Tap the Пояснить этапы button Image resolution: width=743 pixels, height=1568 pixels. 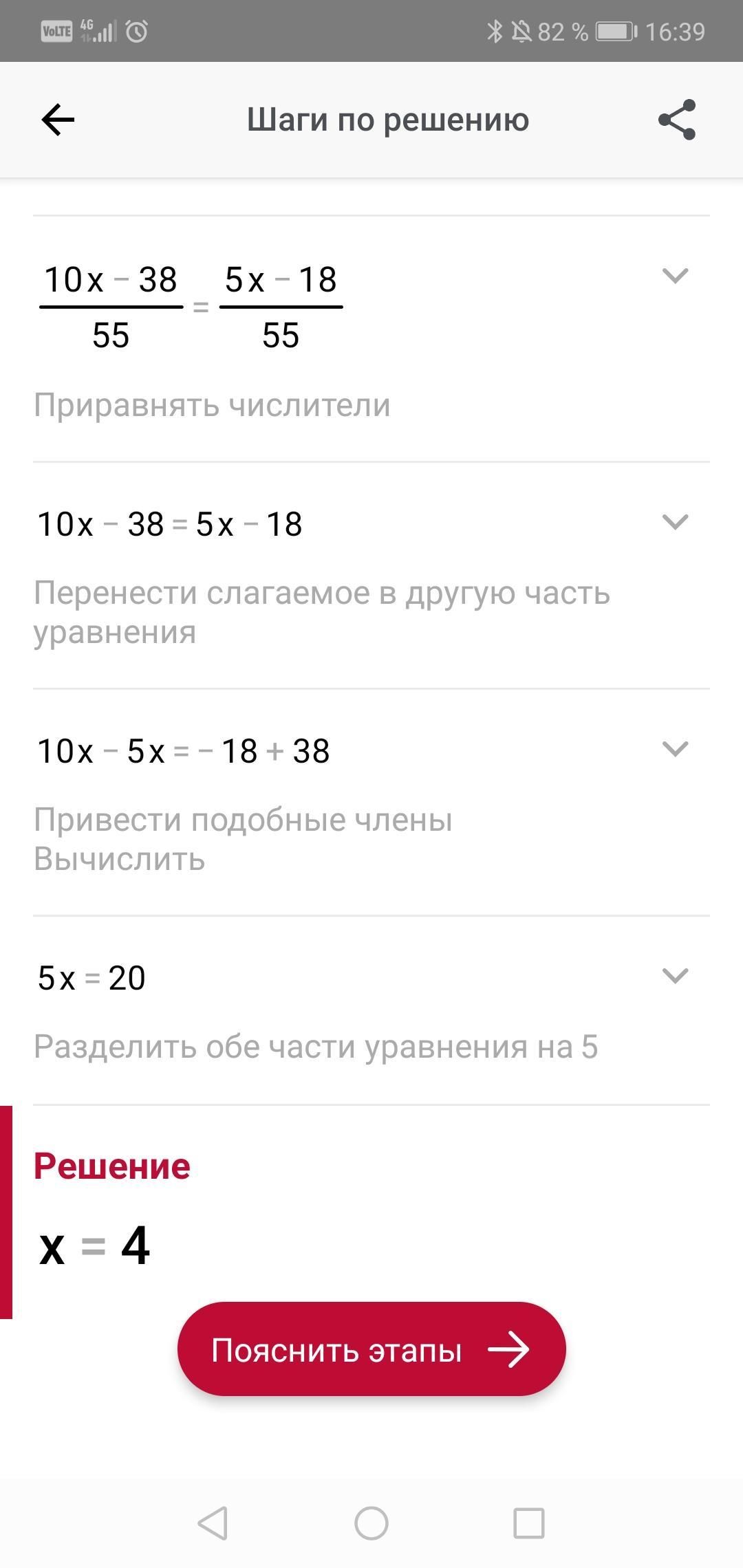[x=371, y=1349]
